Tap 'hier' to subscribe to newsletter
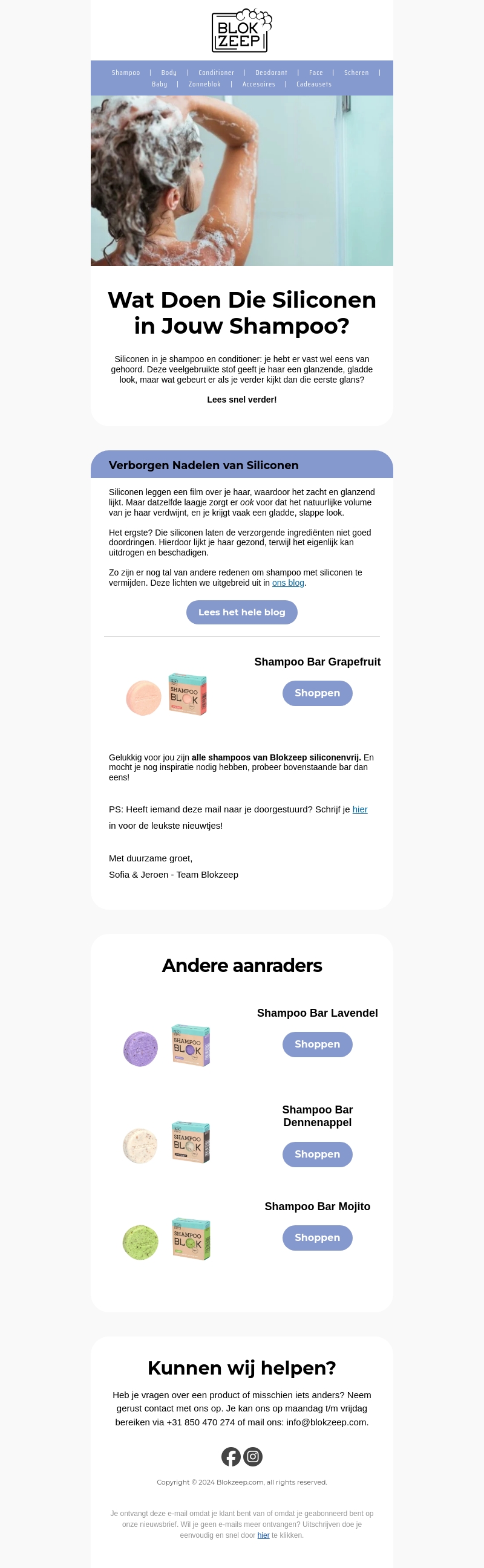This screenshot has height=1568, width=484. [359, 809]
